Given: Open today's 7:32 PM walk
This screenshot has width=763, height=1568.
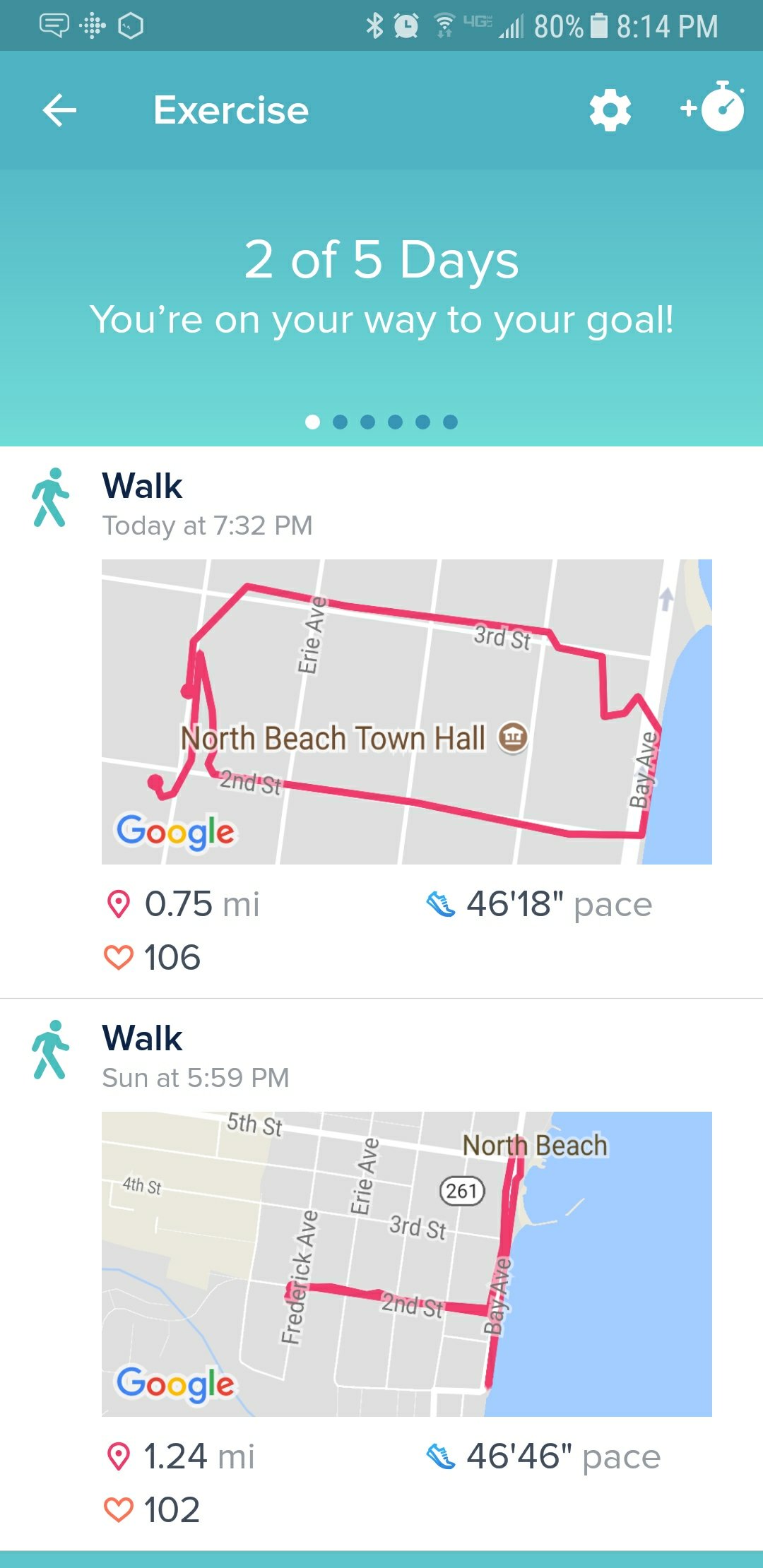Looking at the screenshot, I should point(207,504).
